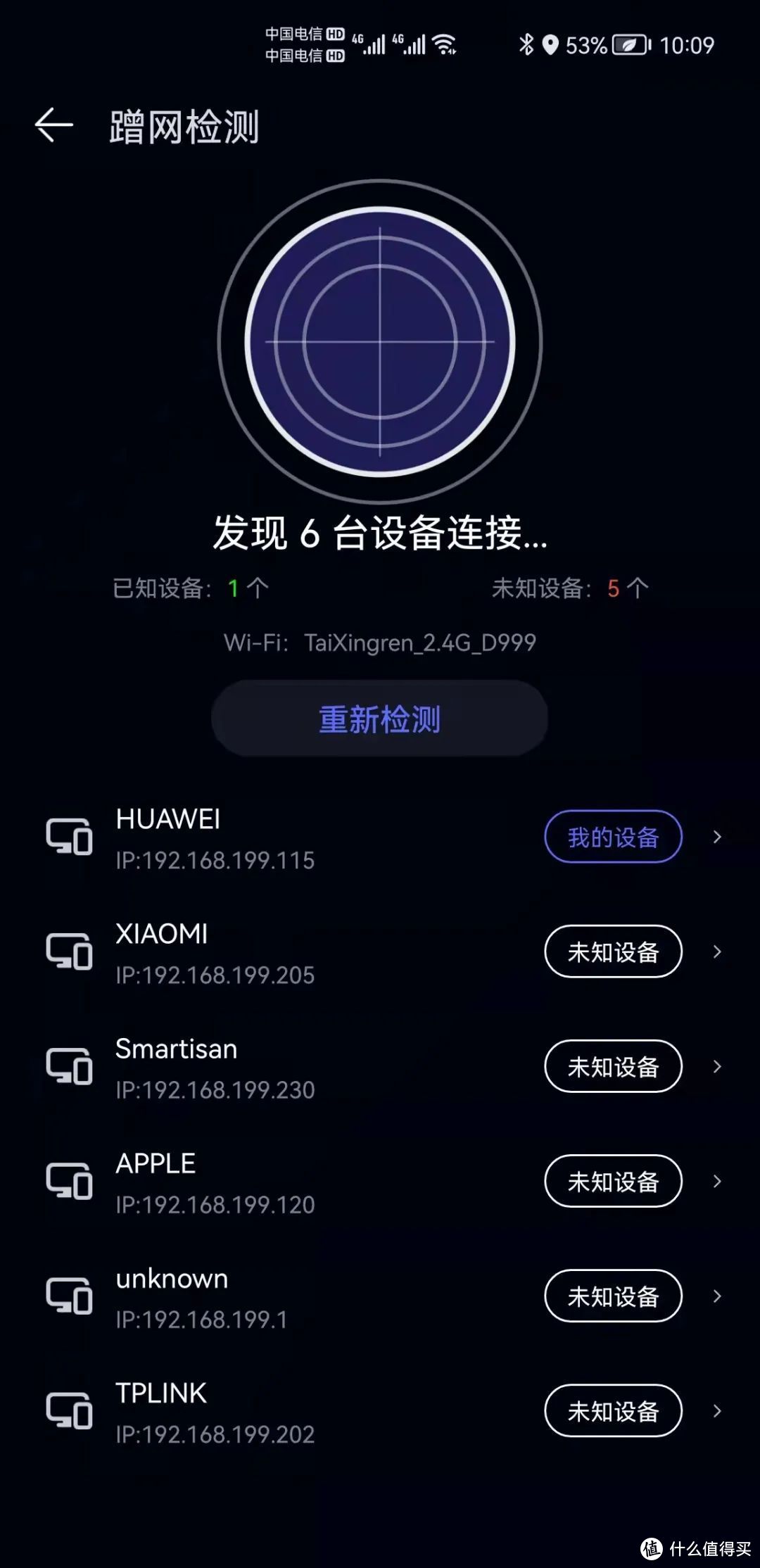Select the HUAWEI device icon
760x1568 pixels.
point(68,837)
